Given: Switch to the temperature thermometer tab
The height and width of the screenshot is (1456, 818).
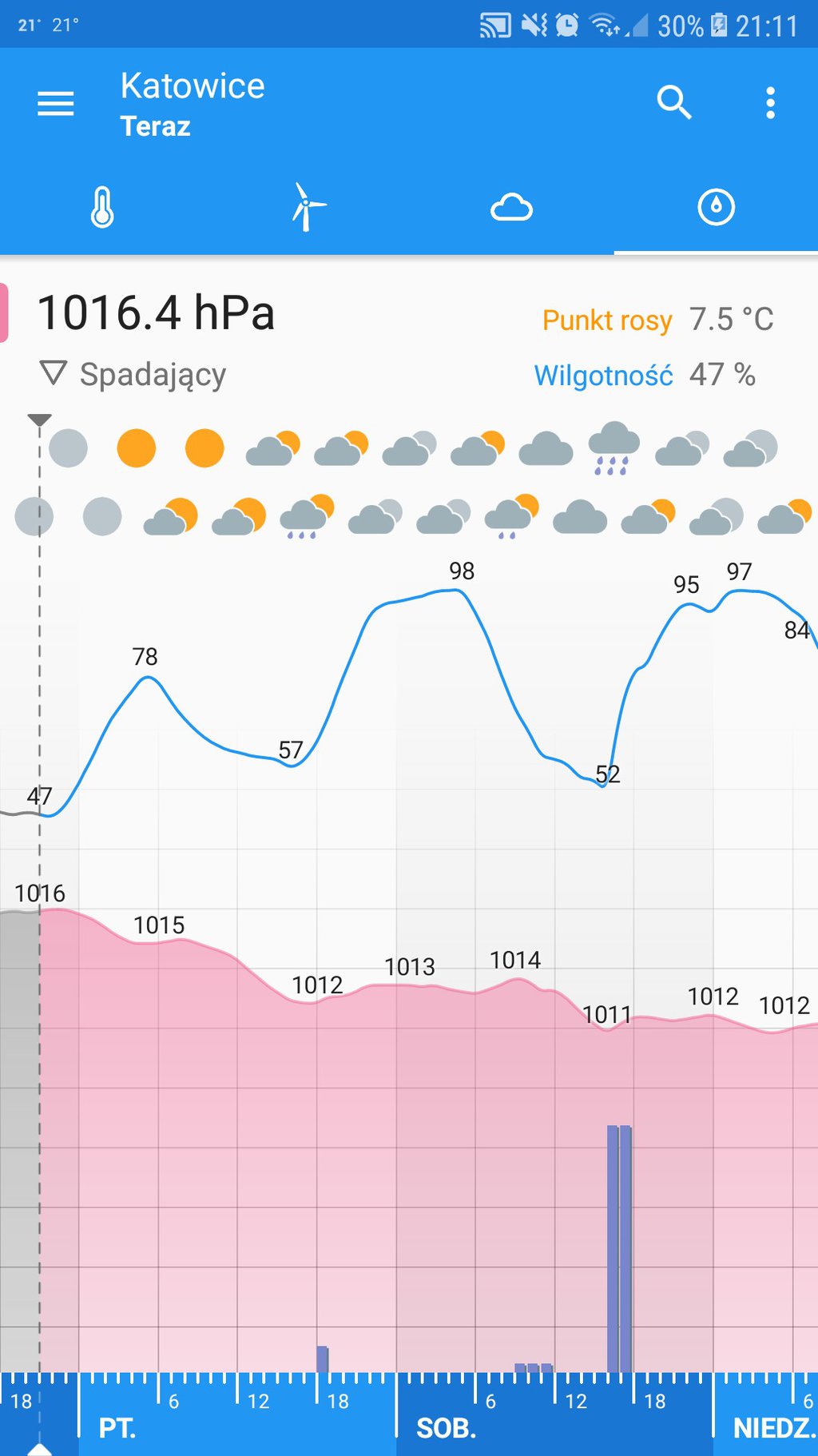Looking at the screenshot, I should [x=102, y=208].
